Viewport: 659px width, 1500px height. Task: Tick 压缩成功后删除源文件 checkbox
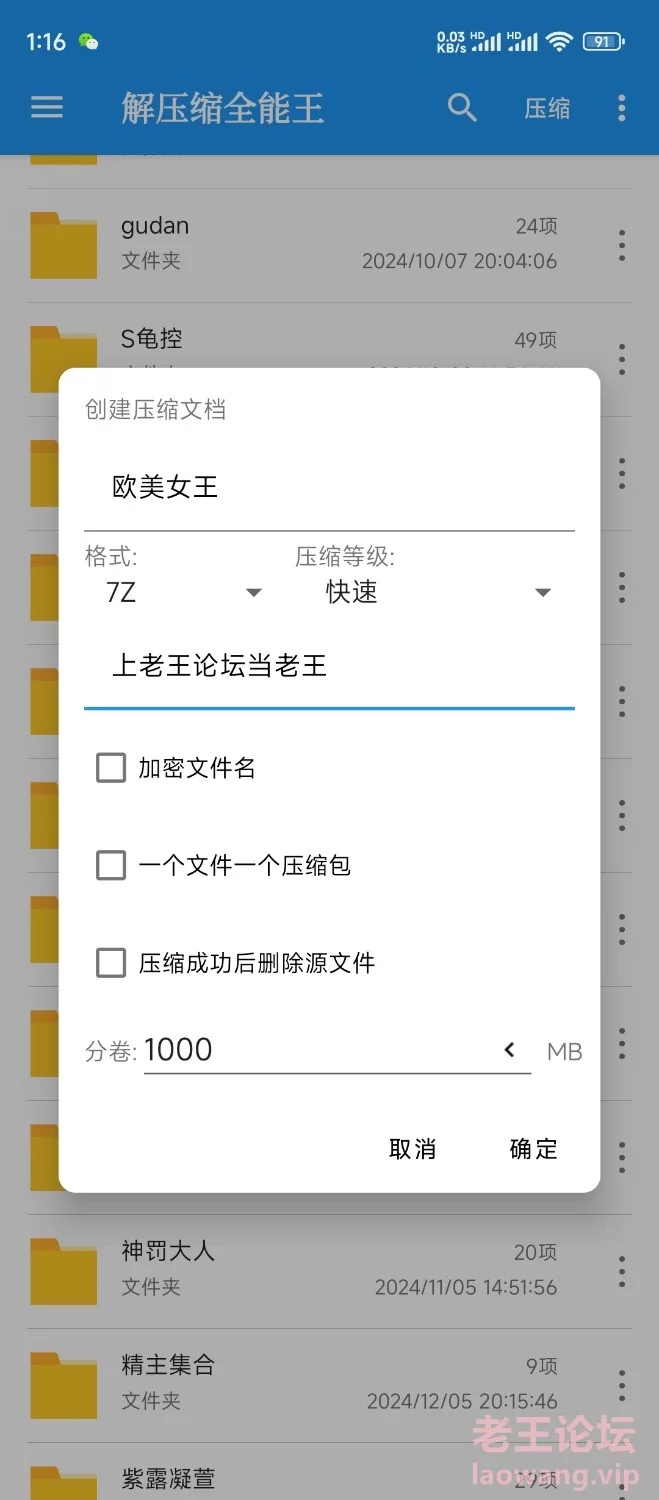click(x=111, y=963)
